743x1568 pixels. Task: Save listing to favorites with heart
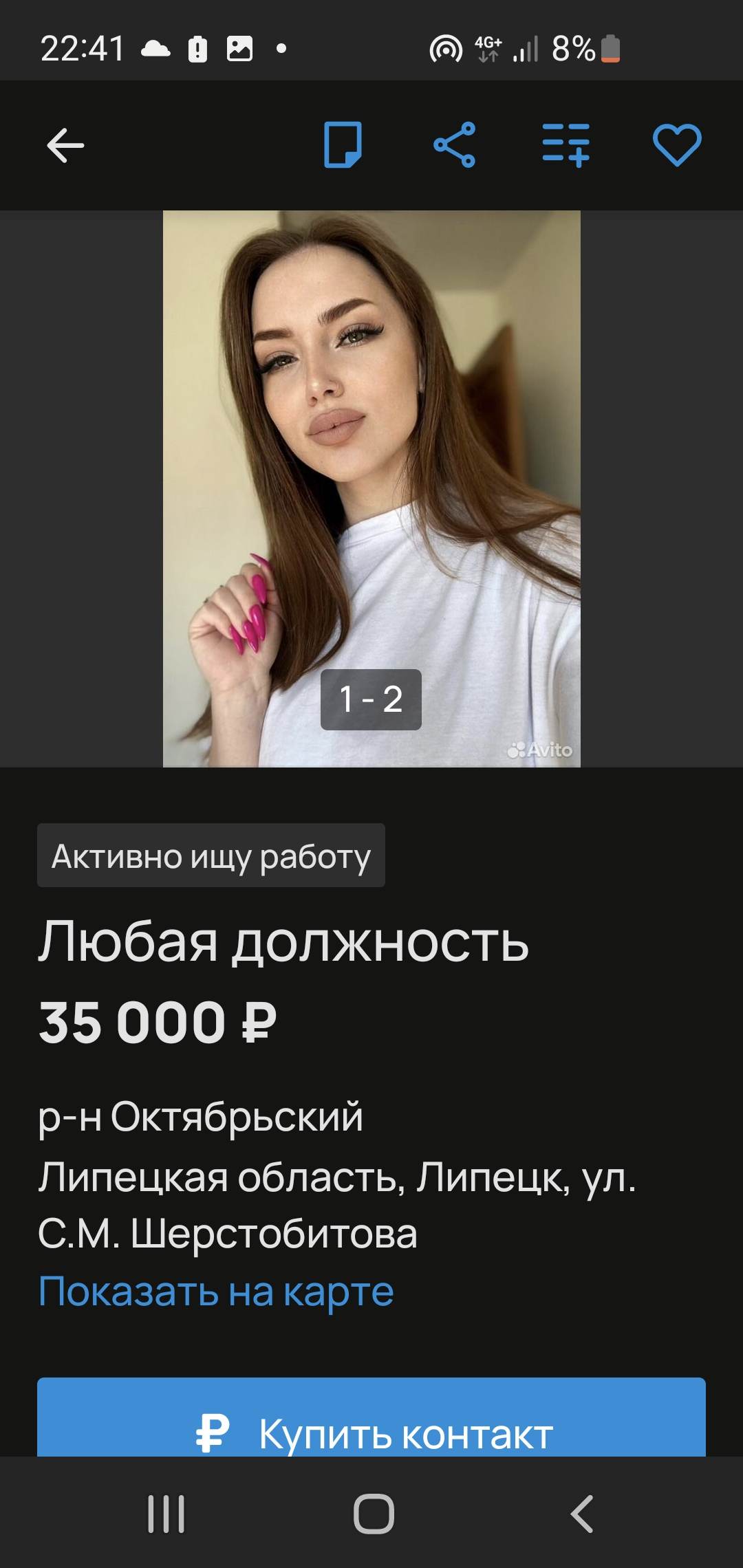coord(677,145)
